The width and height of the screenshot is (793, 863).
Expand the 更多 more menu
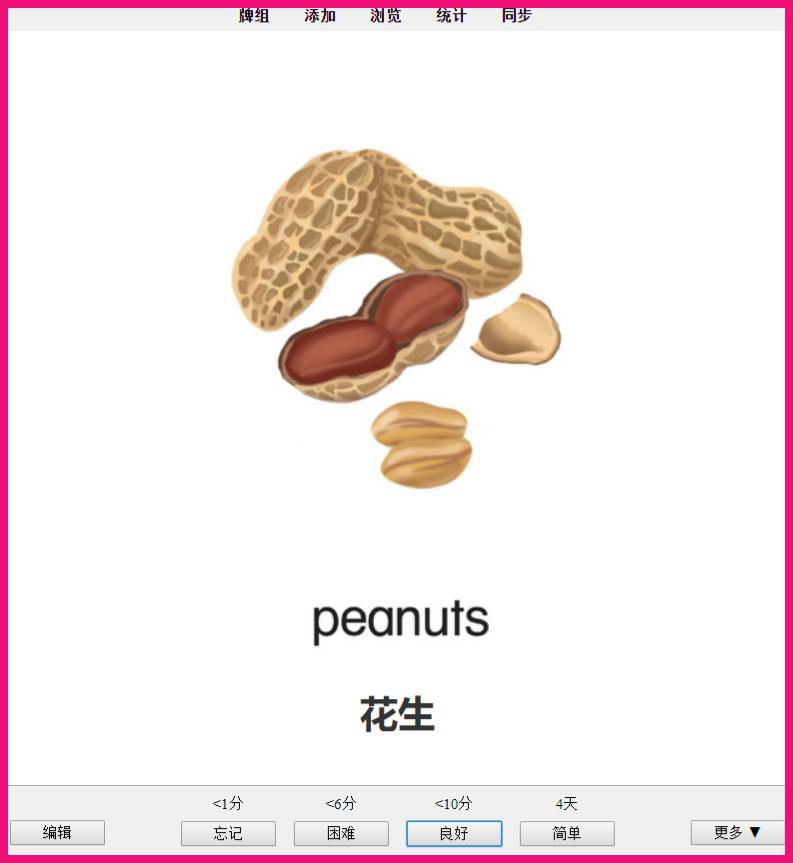(x=737, y=832)
